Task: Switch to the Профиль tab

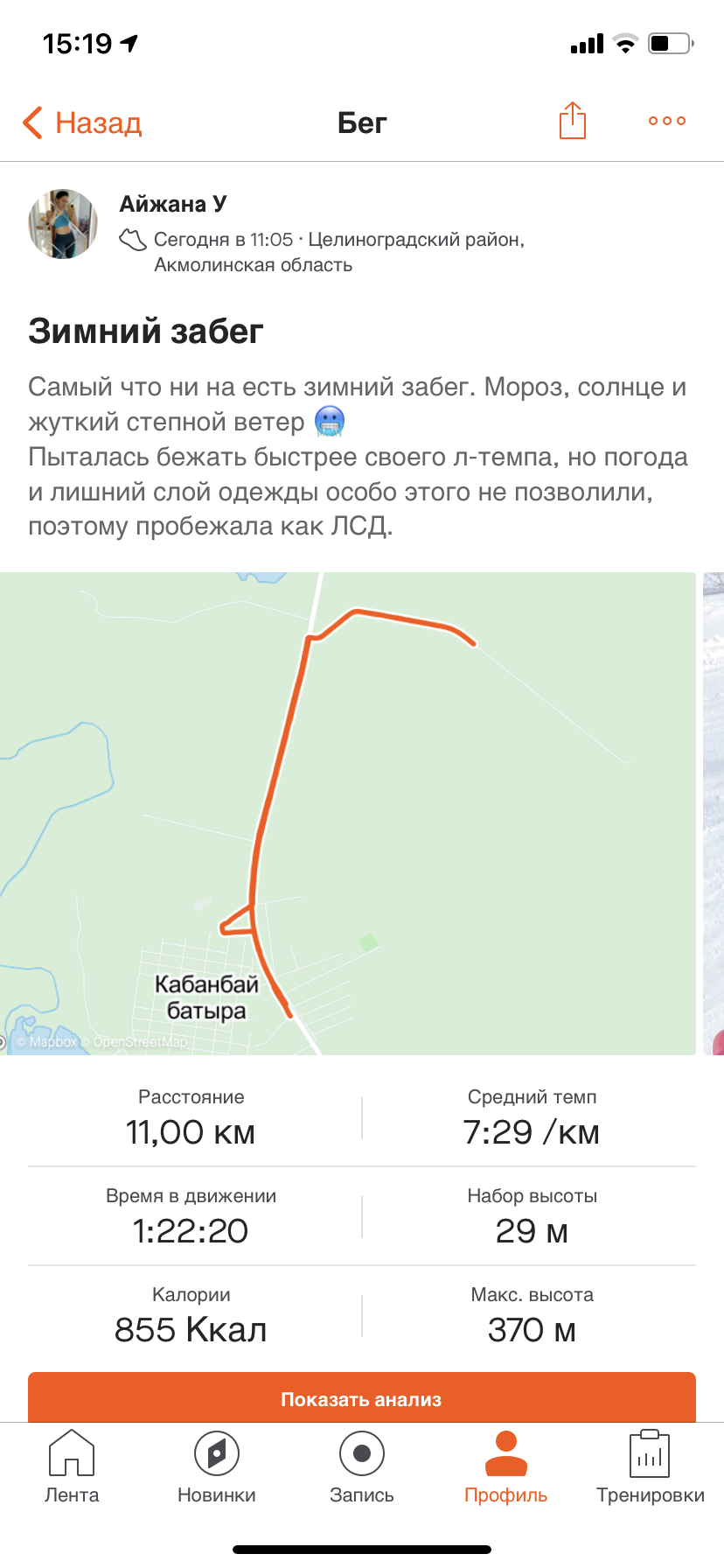Action: [505, 1466]
